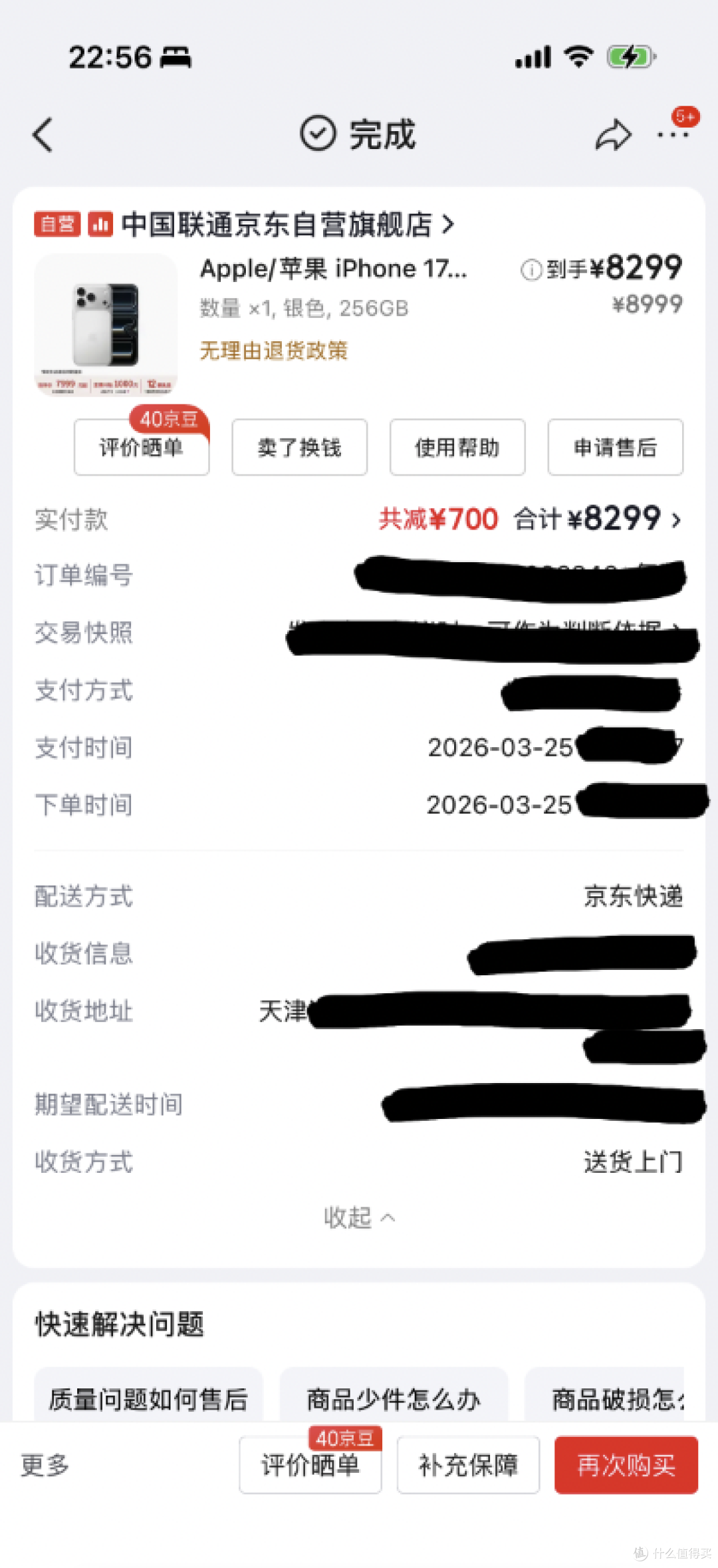Tap 评价晒单 under the product info
Screen dimensions: 718x1568
tap(142, 447)
